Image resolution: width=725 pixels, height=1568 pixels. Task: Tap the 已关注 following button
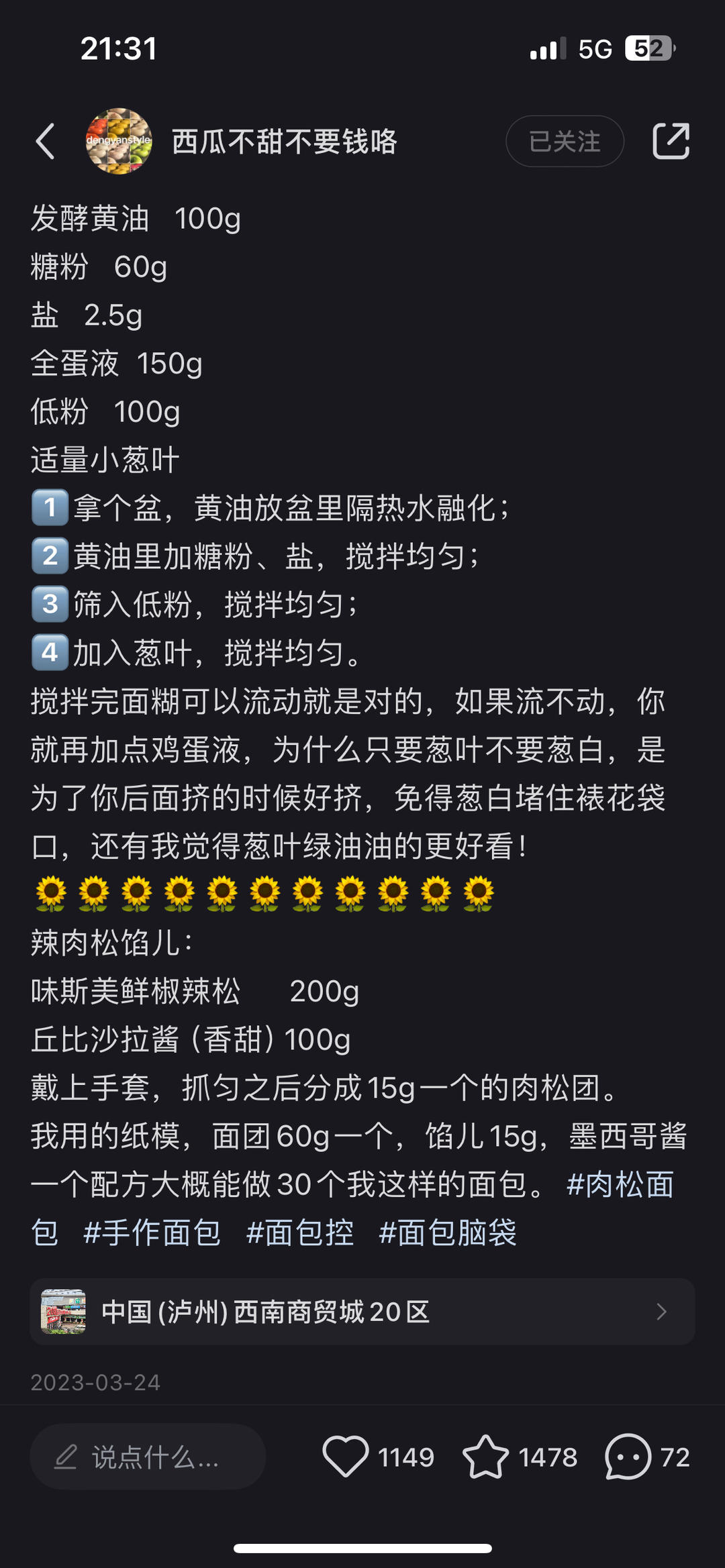click(x=565, y=141)
